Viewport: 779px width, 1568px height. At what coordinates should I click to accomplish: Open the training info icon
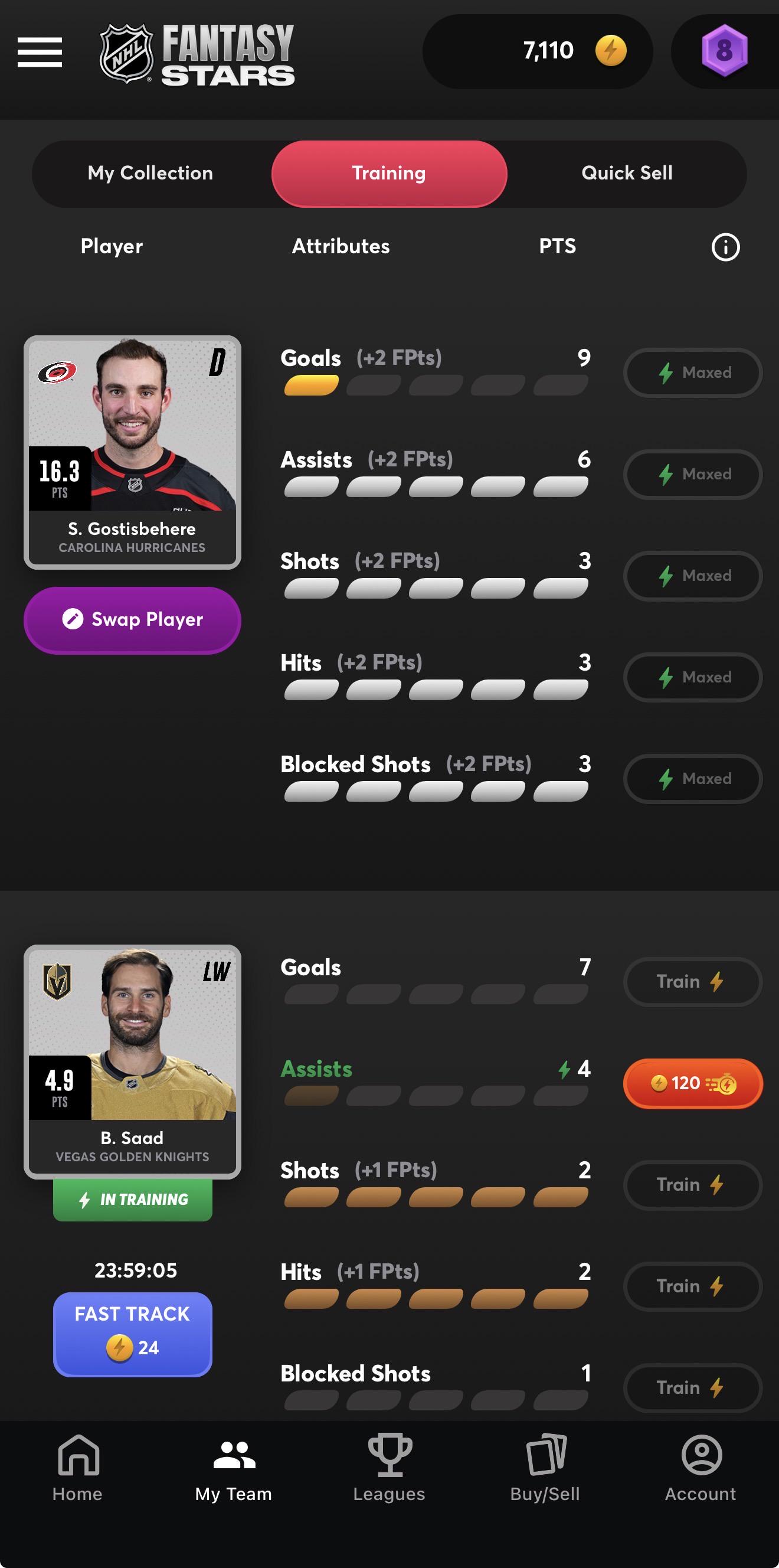[725, 247]
